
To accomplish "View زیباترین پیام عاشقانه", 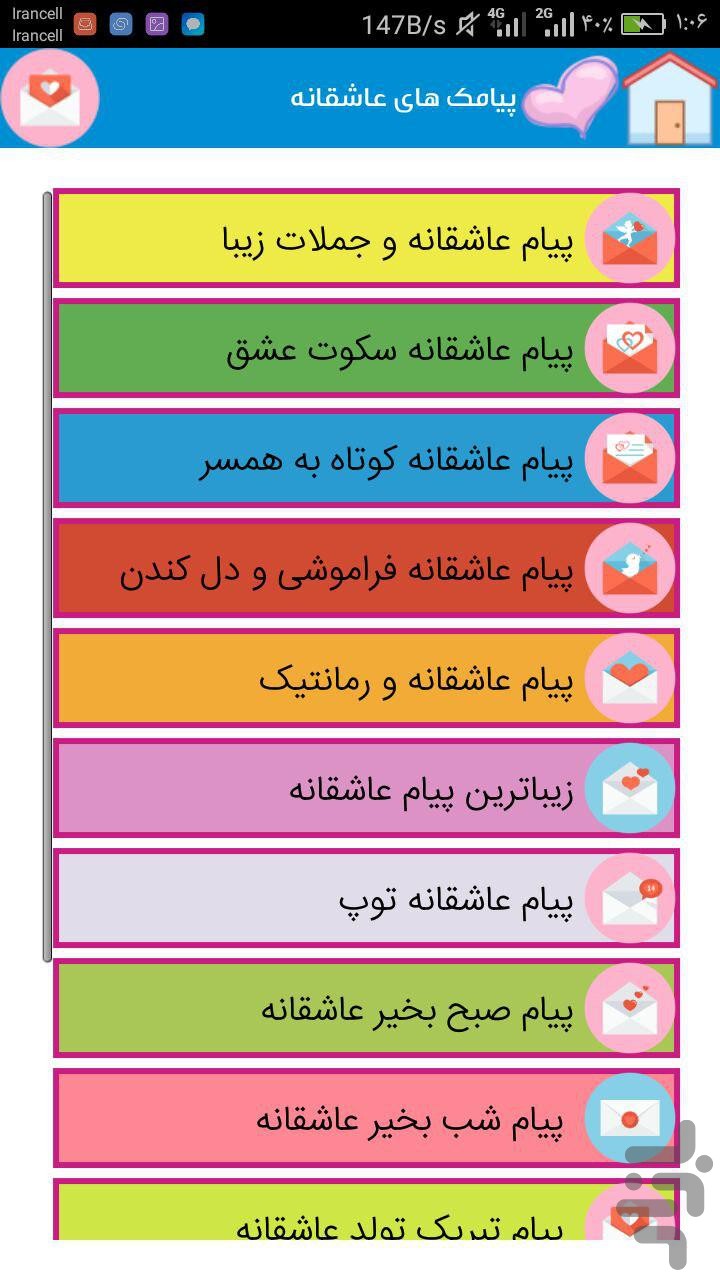I will pyautogui.click(x=366, y=788).
